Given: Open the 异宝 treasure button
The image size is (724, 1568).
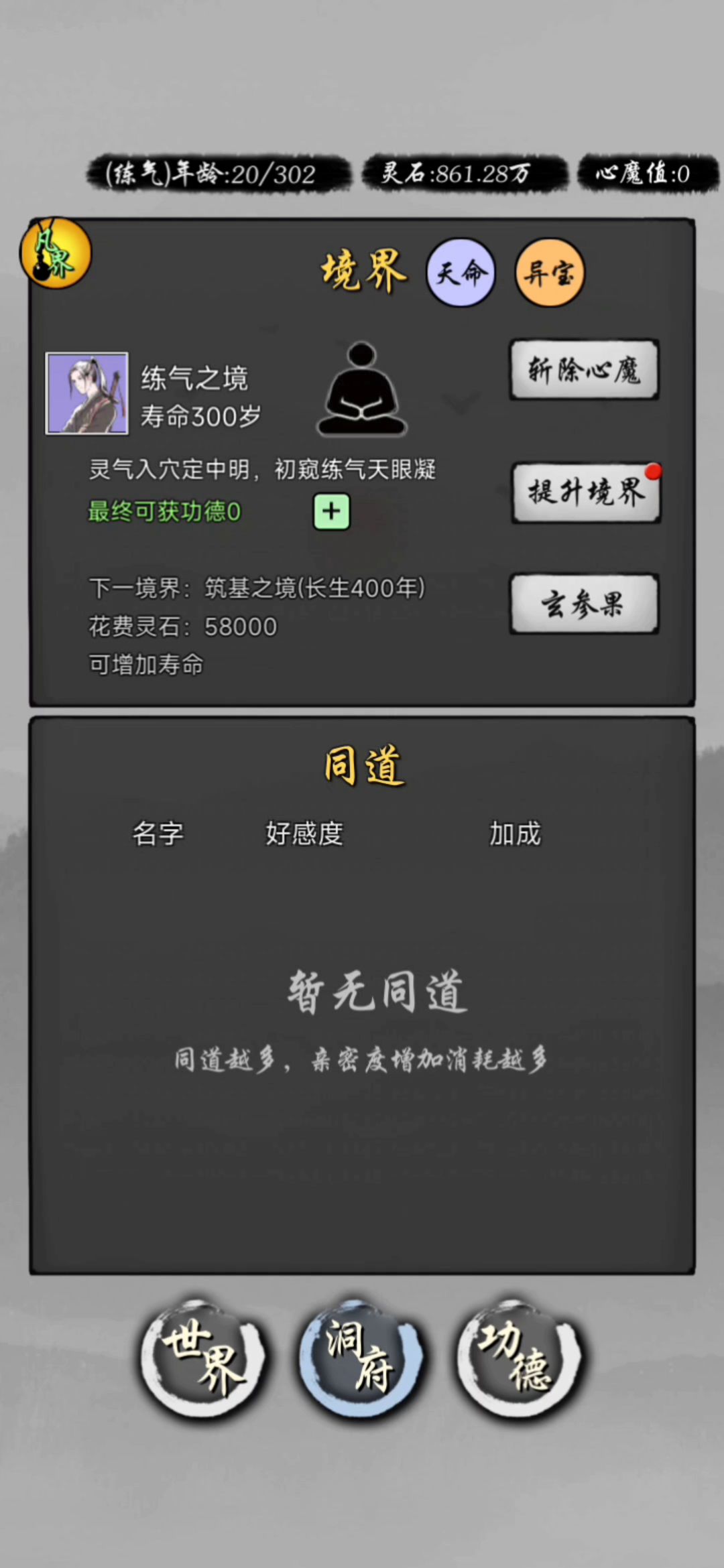Looking at the screenshot, I should [x=549, y=273].
